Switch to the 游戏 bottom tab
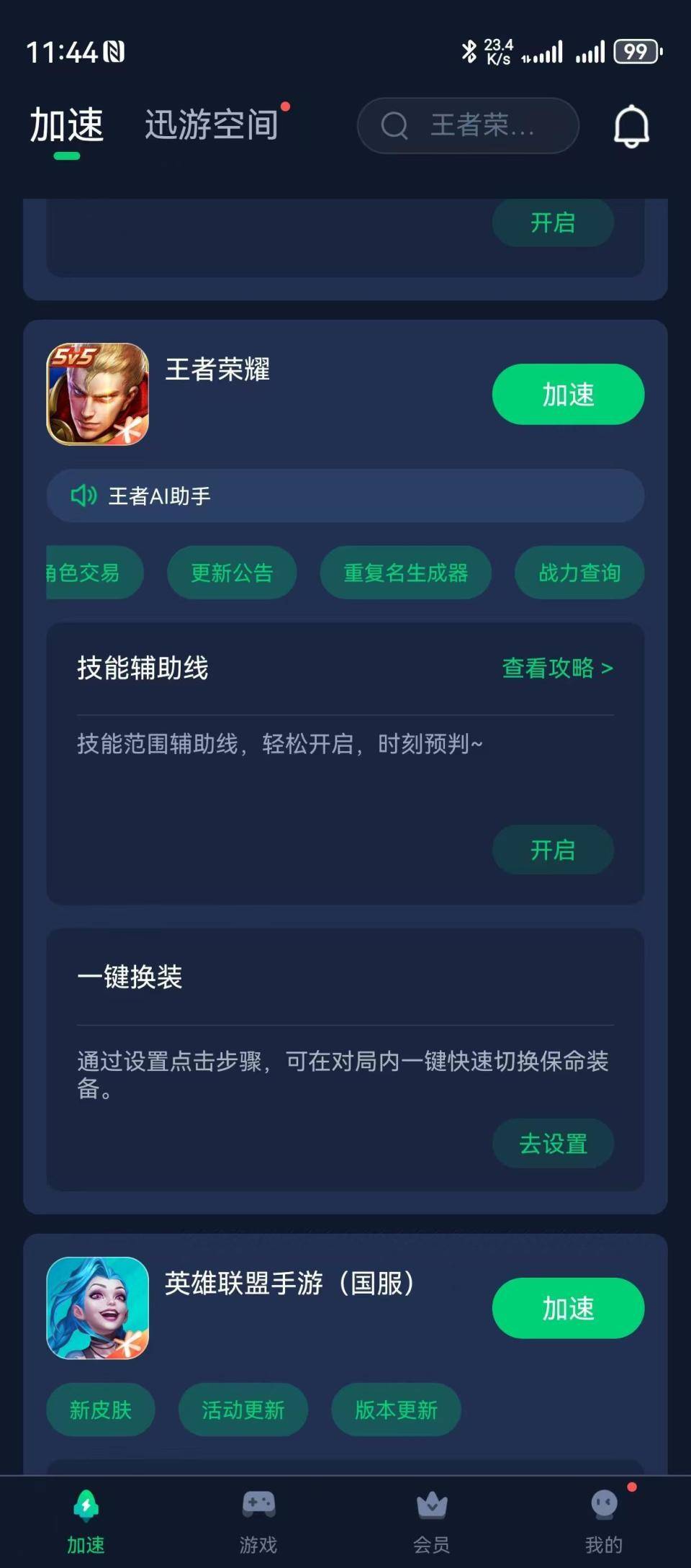691x1568 pixels. 258,1522
